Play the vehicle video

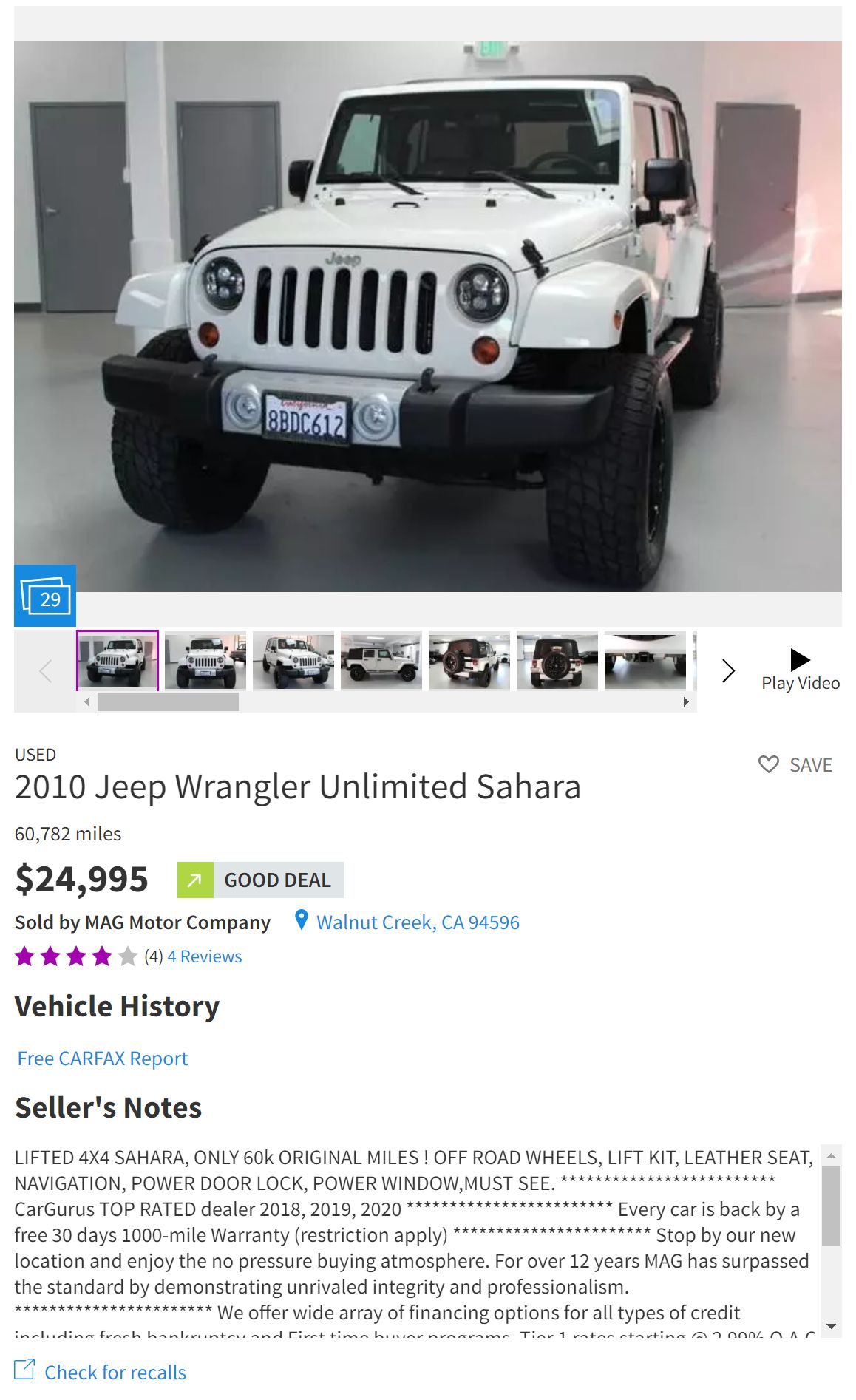pyautogui.click(x=800, y=669)
